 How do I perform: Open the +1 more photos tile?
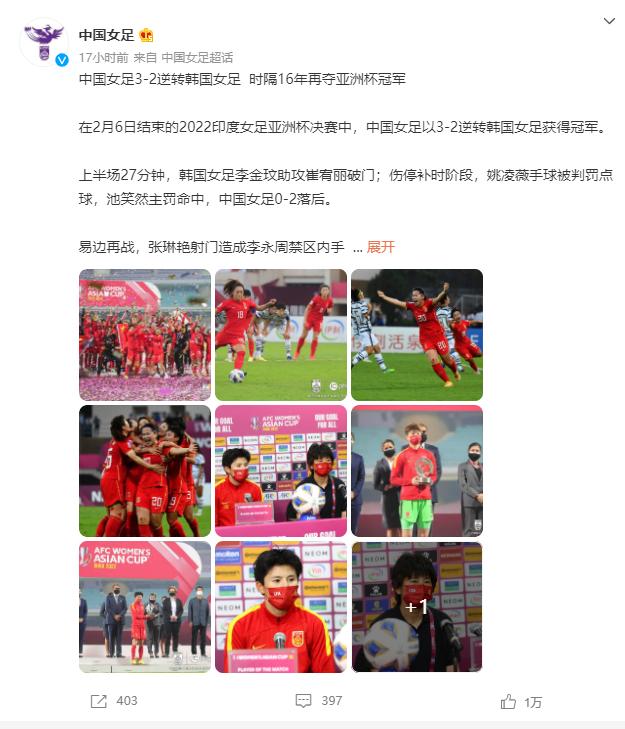click(417, 607)
